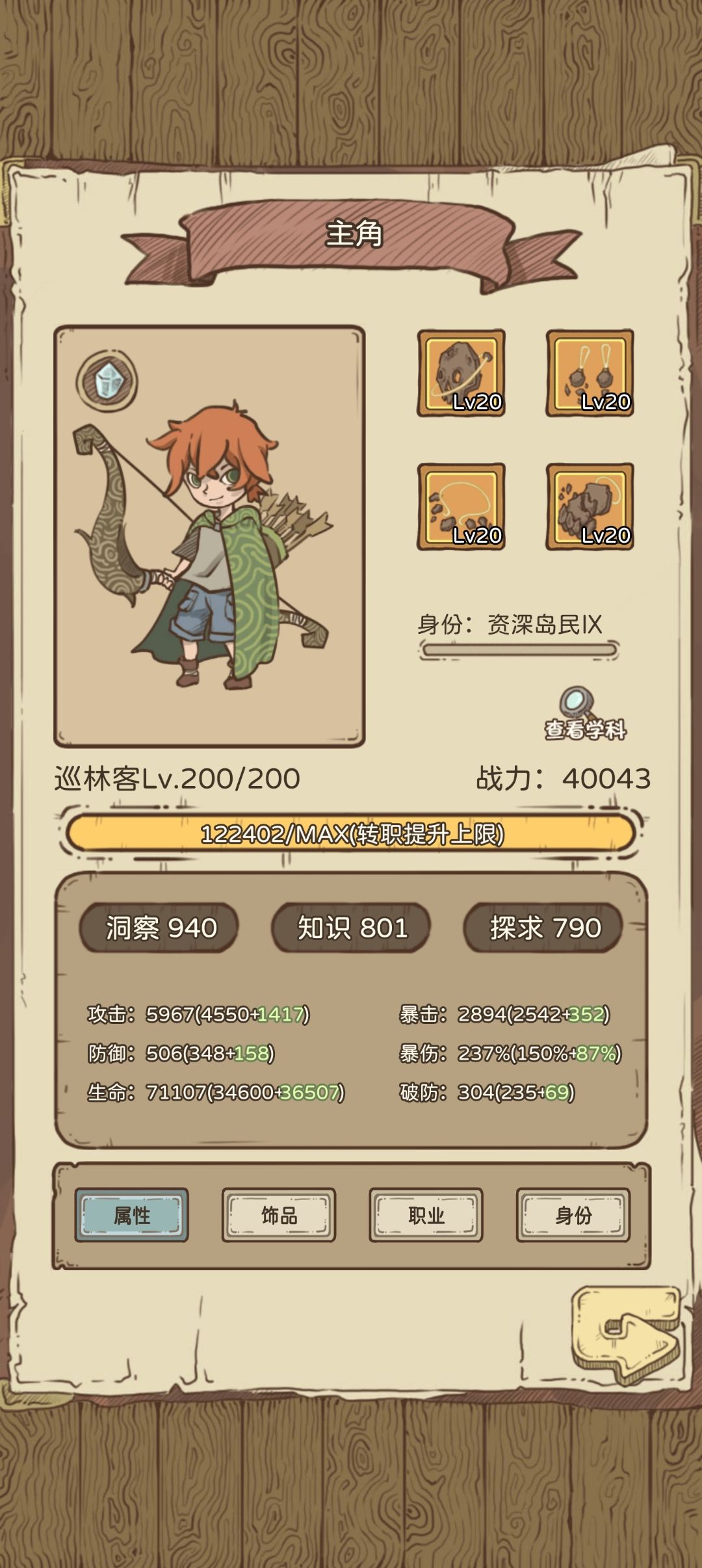Tap the crystal gem icon on character portrait
Screen dimensions: 702x1568
[107, 381]
